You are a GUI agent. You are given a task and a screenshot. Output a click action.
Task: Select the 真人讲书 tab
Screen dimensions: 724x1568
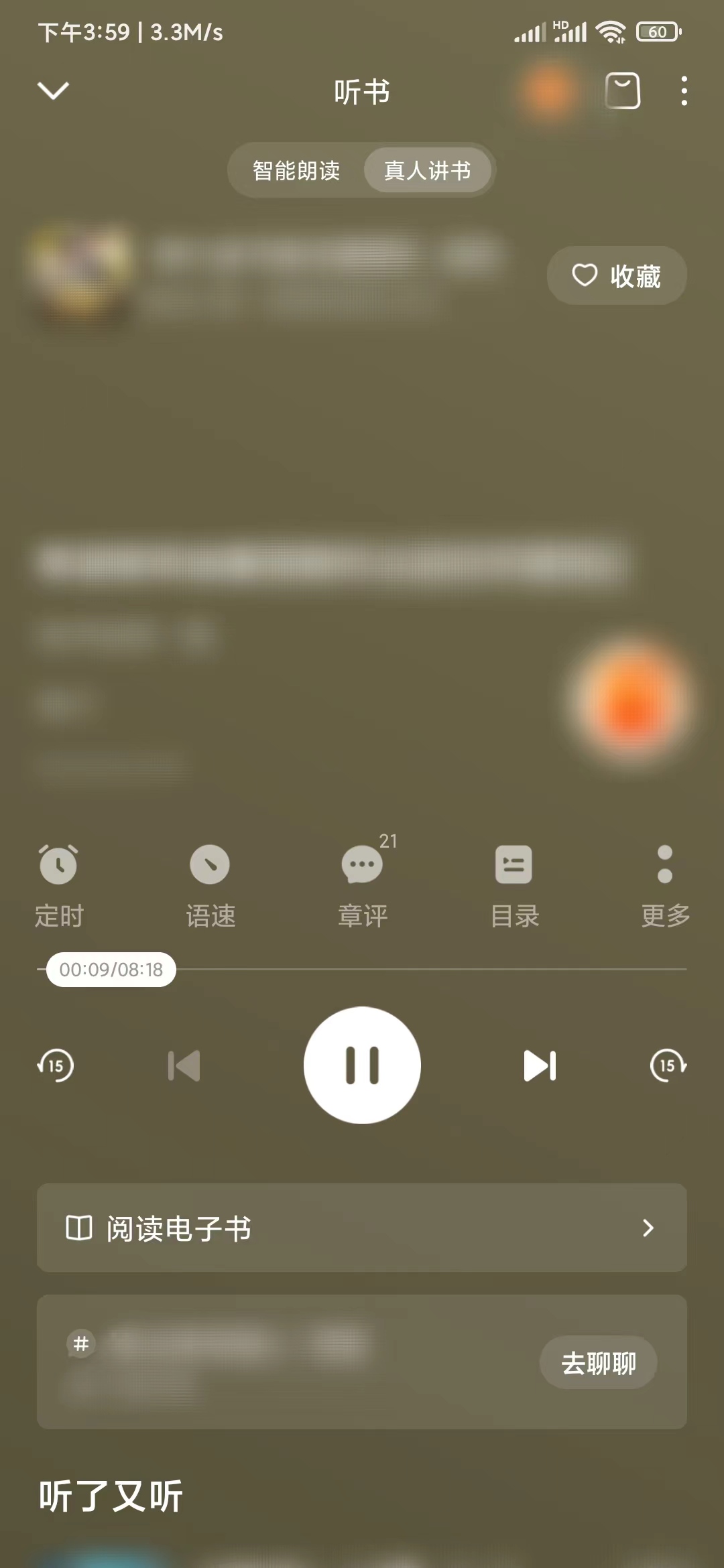point(427,170)
